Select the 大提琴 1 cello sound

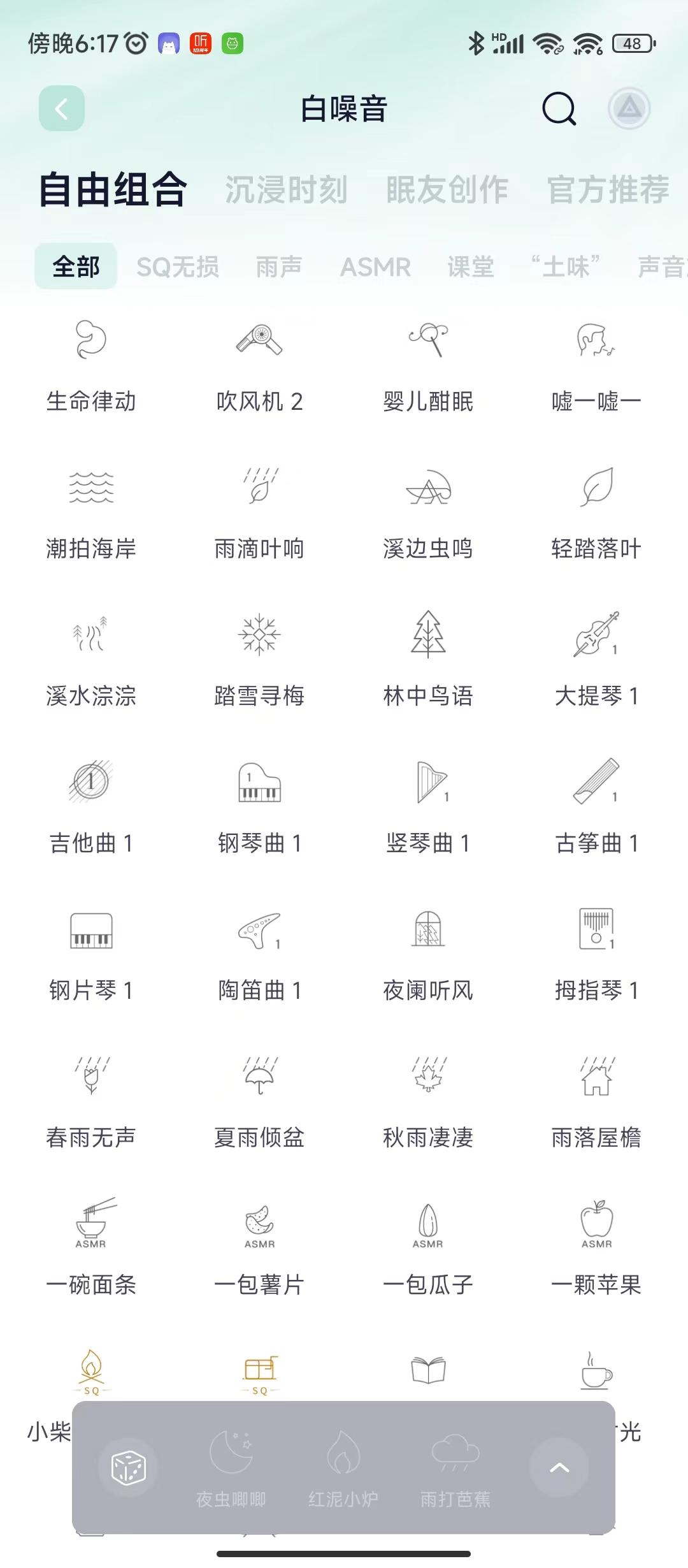598,657
